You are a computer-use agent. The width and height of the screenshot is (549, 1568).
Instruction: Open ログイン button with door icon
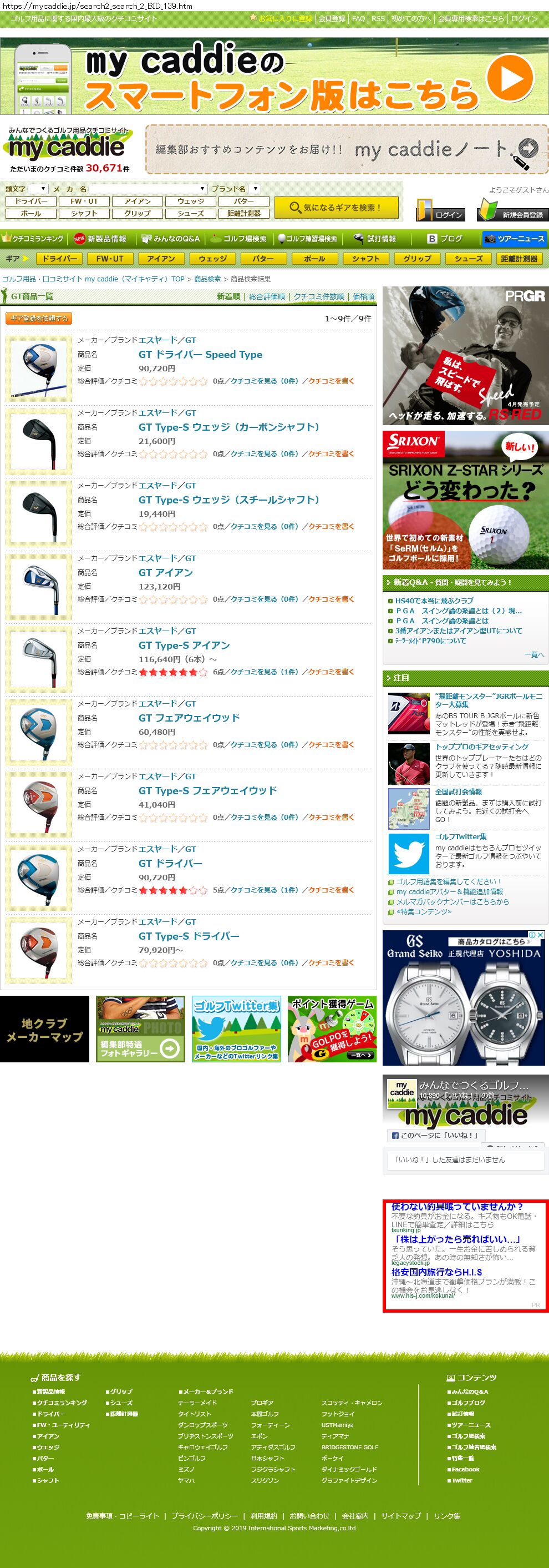click(x=440, y=210)
